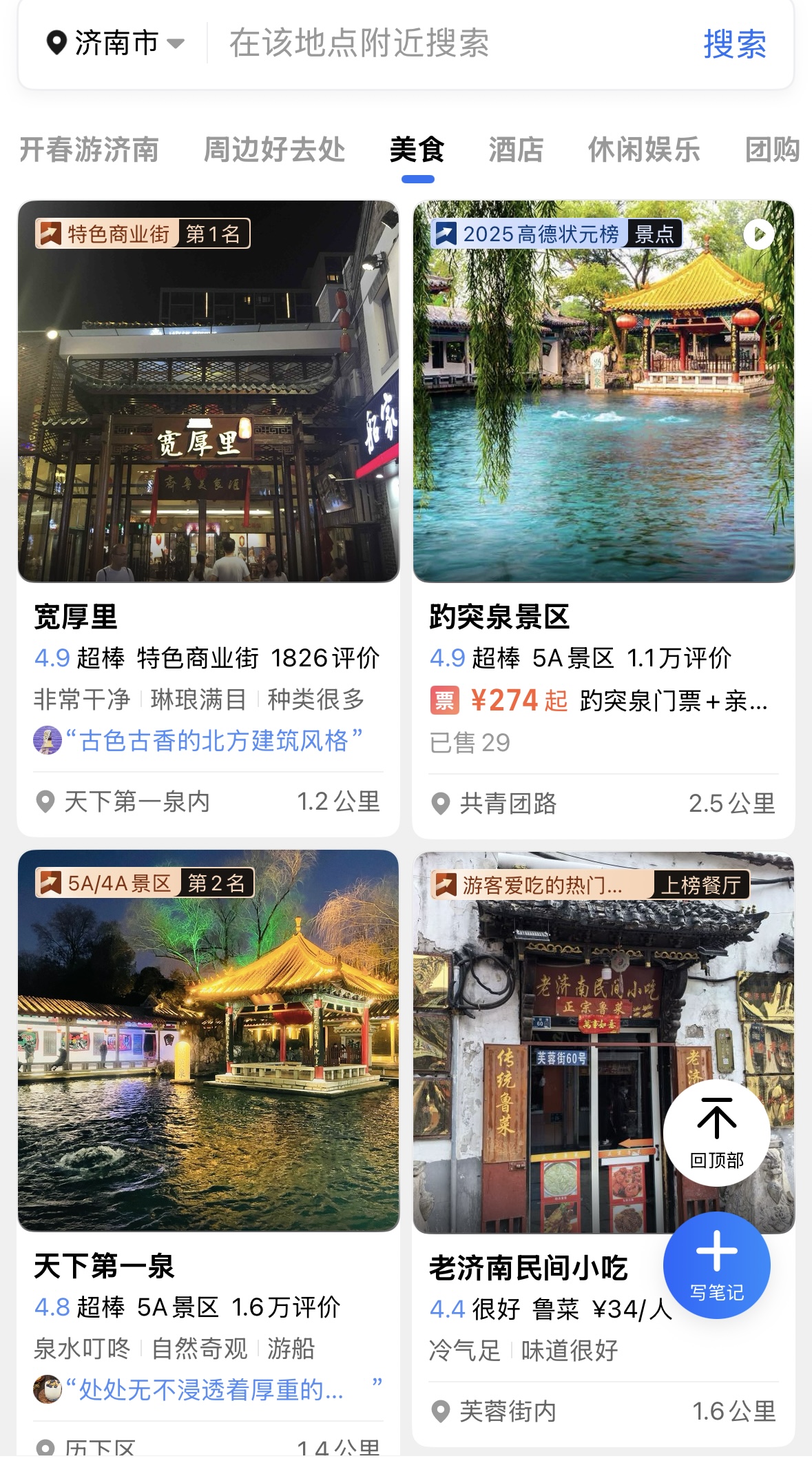Play the video on 趵突泉景区 photo
This screenshot has height=1472, width=812.
click(x=759, y=234)
